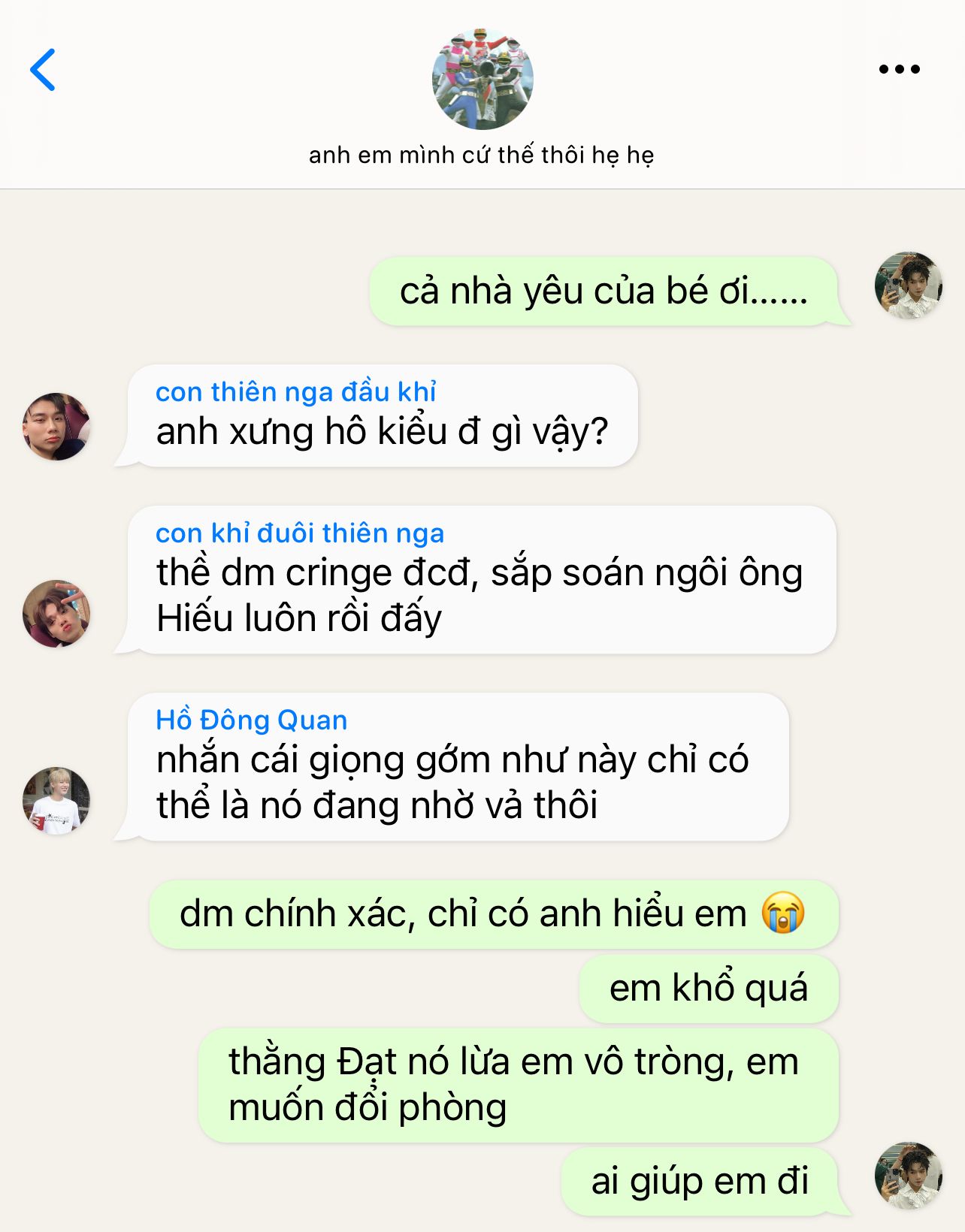Open avatar of con khỉ đuôi thiên nga
Screen dimensions: 965x1232
(56, 613)
